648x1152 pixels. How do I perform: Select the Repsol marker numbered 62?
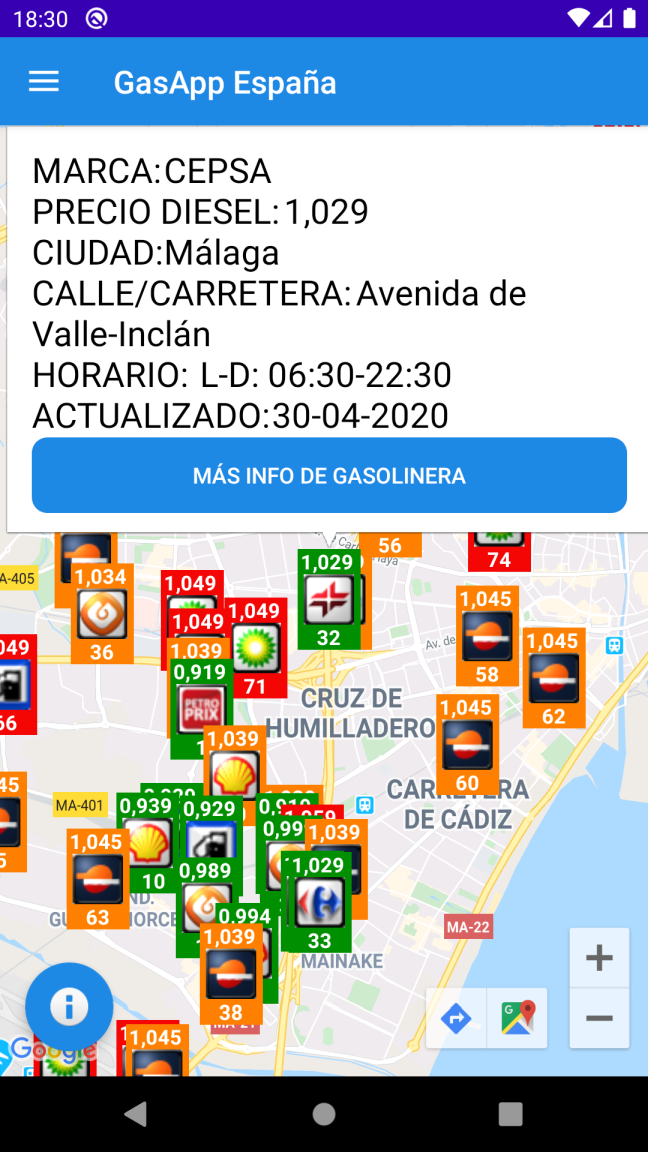pos(553,679)
